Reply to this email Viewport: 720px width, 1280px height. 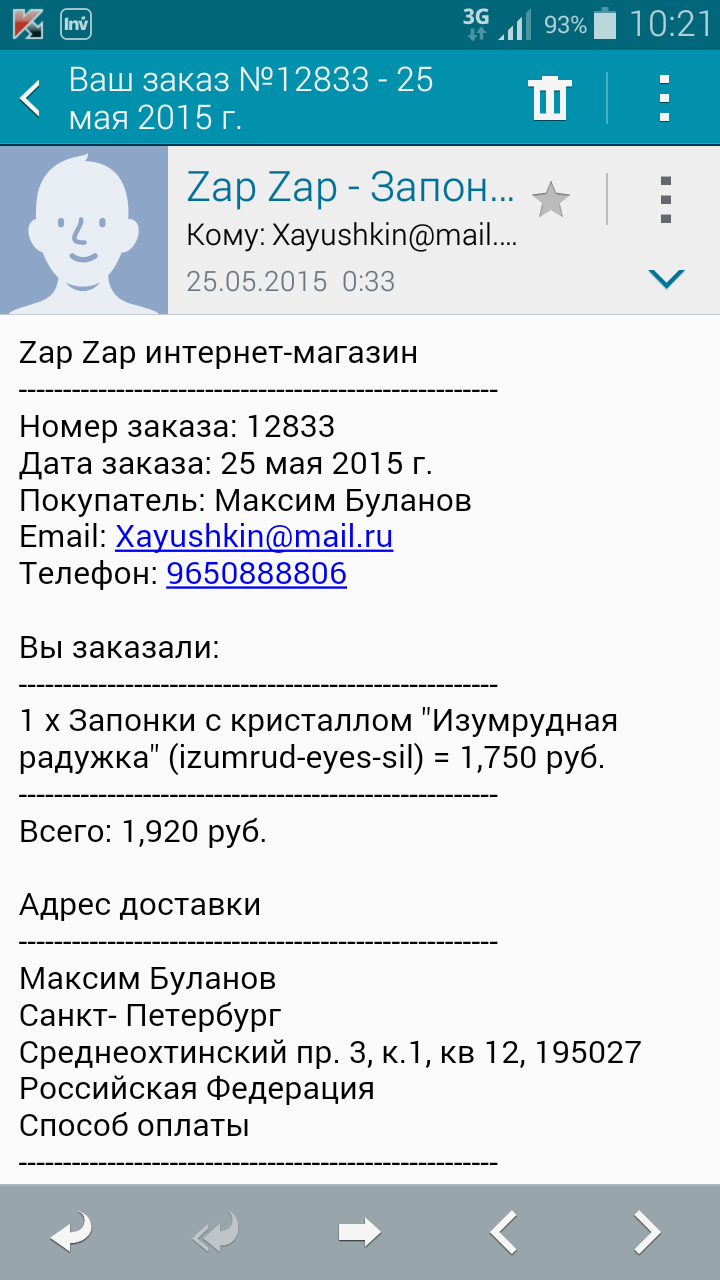tap(72, 1232)
